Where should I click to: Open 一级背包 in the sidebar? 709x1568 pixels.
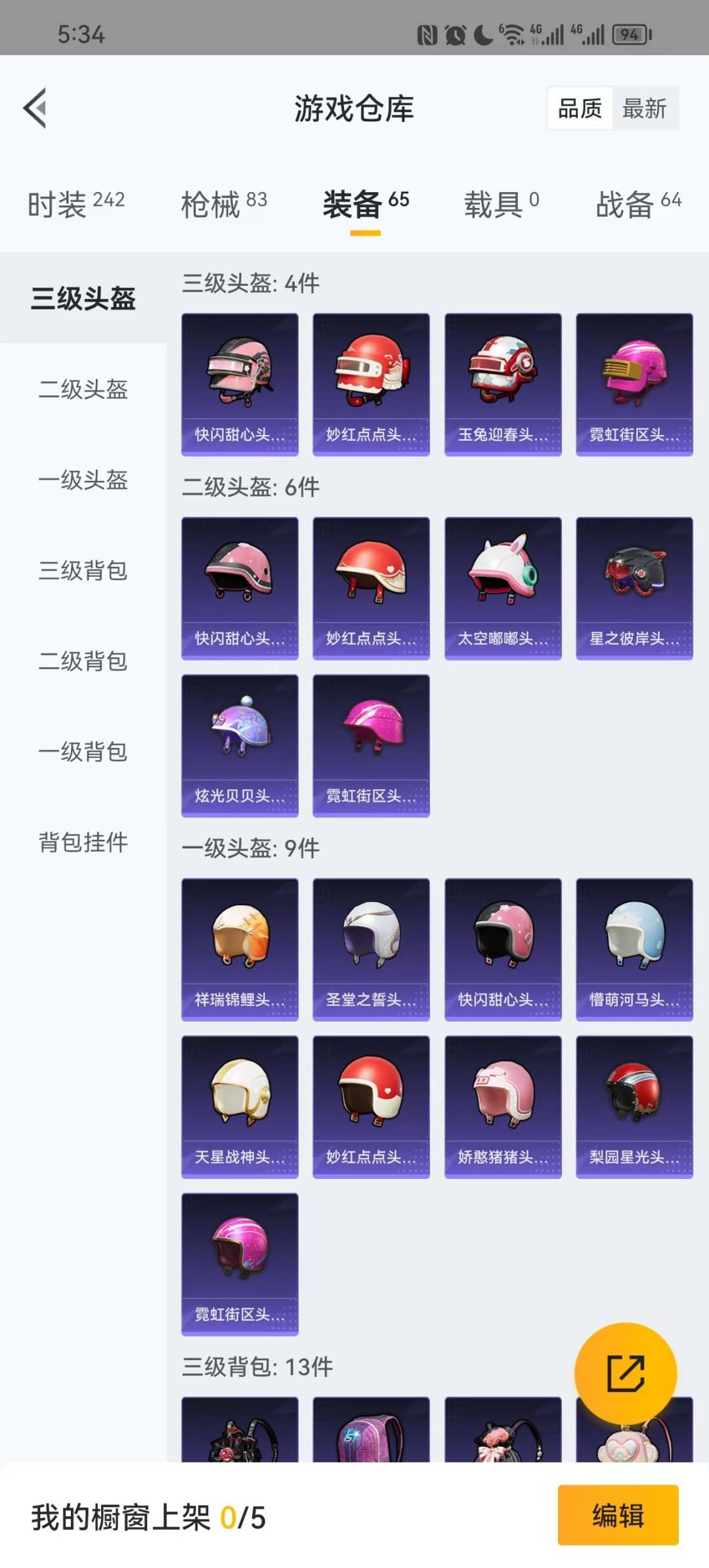[83, 751]
